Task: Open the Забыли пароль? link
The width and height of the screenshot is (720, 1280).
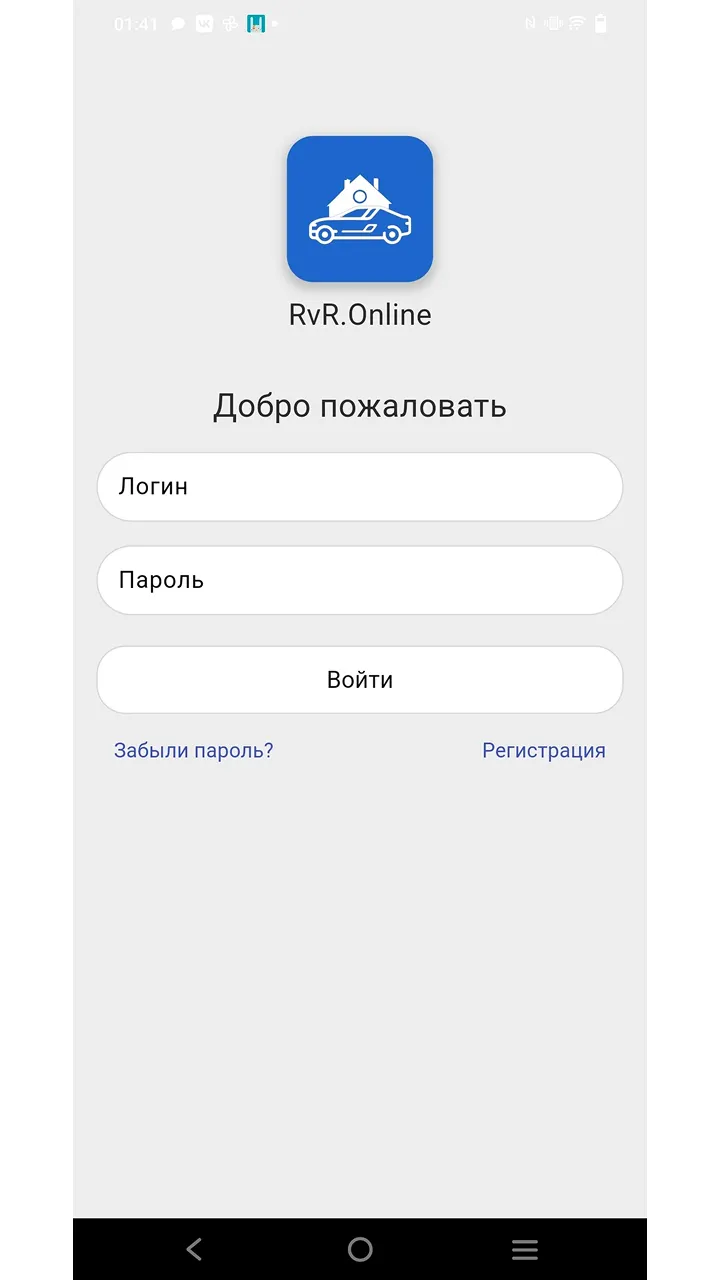Action: coord(193,751)
